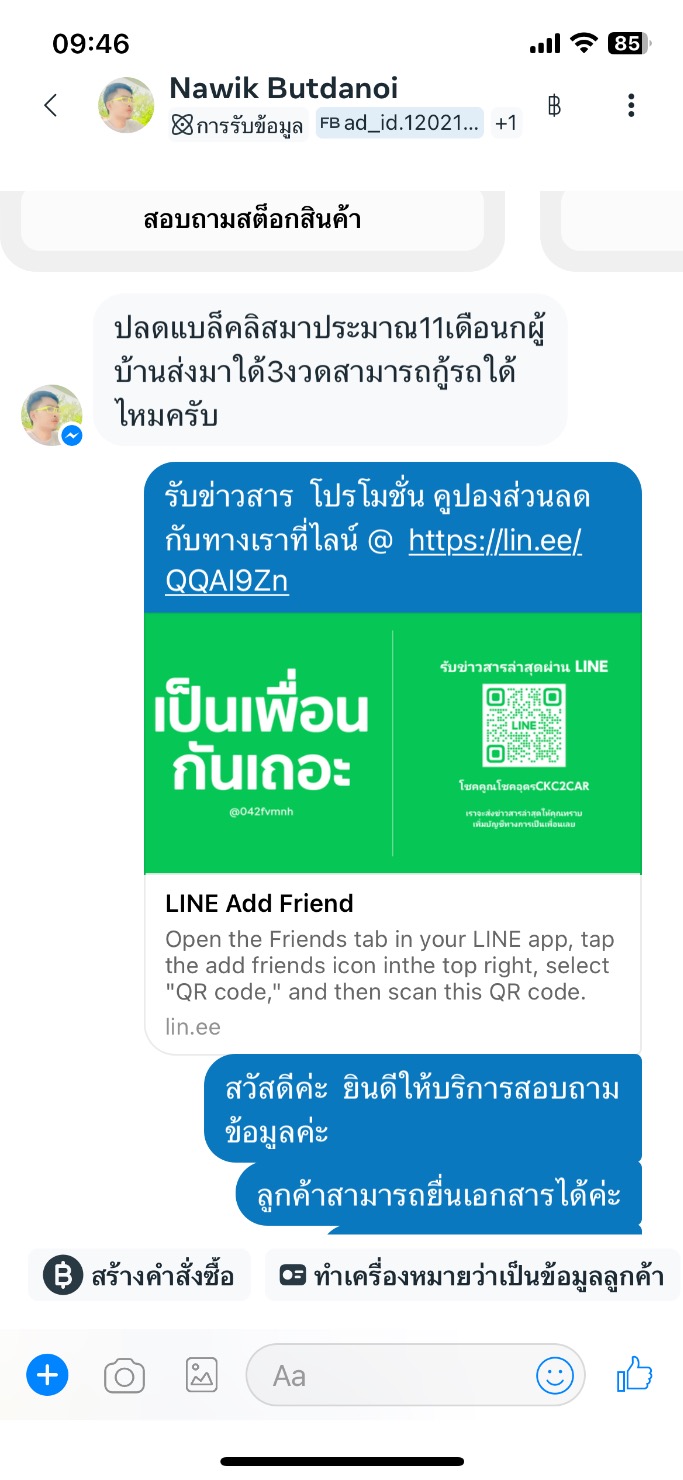Tap the ad_id label chip

click(x=400, y=123)
